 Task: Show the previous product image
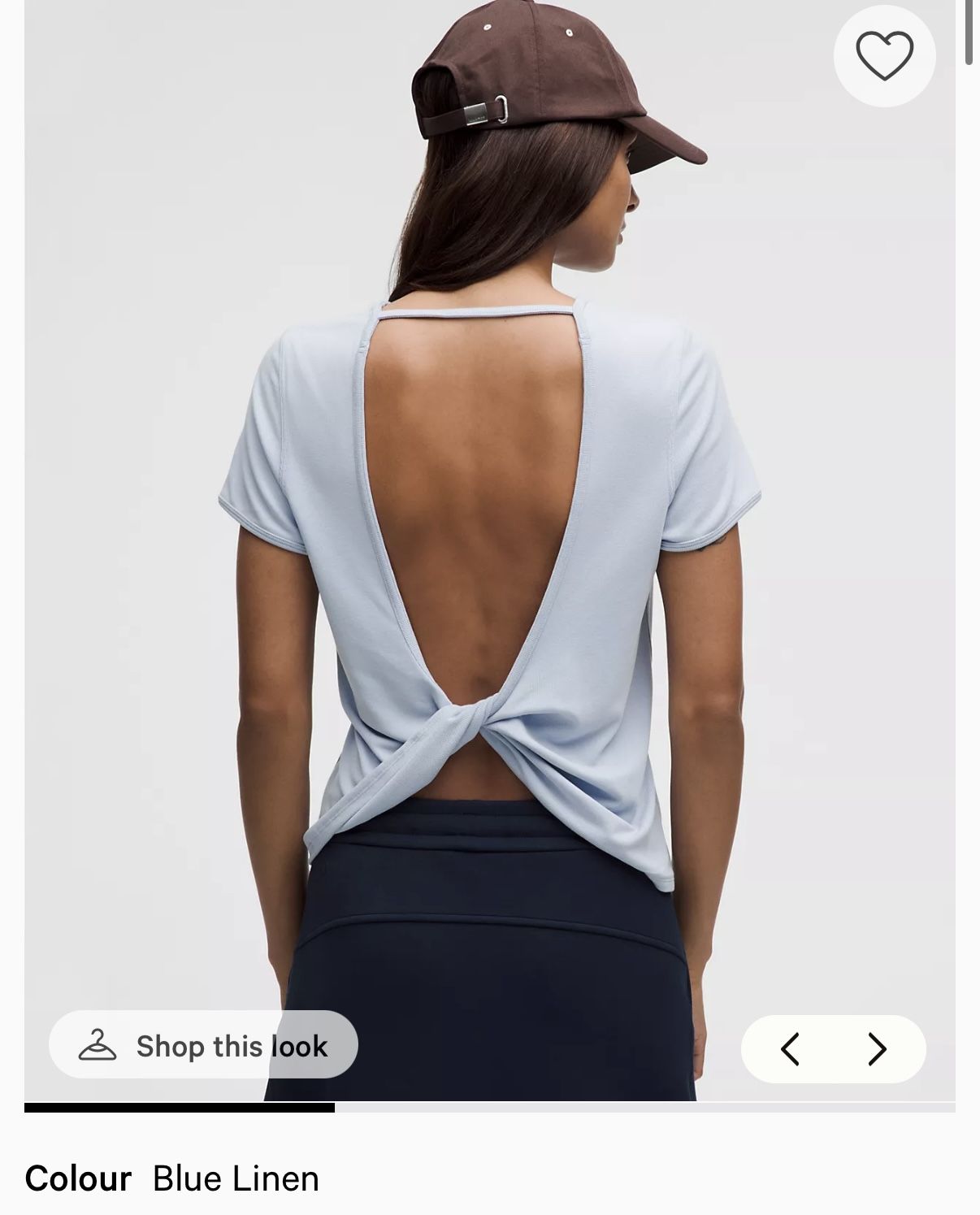[x=790, y=1049]
